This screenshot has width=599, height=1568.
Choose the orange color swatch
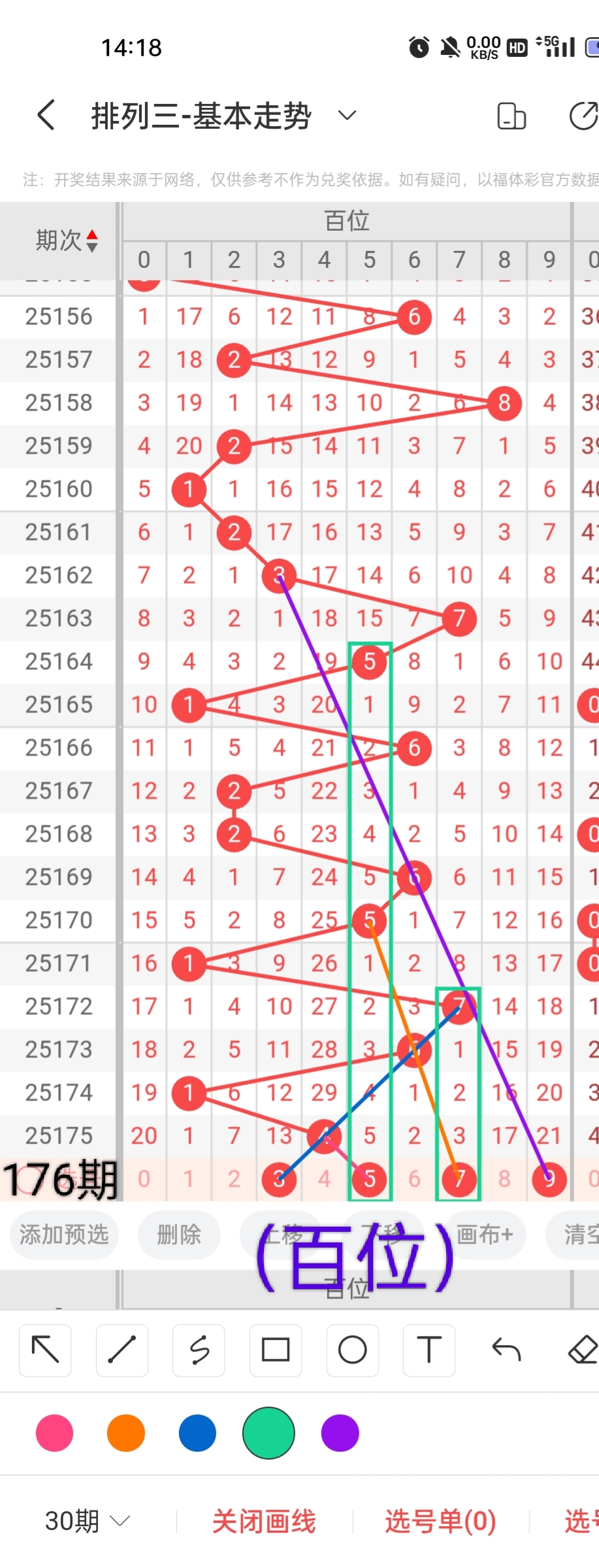[x=126, y=1433]
